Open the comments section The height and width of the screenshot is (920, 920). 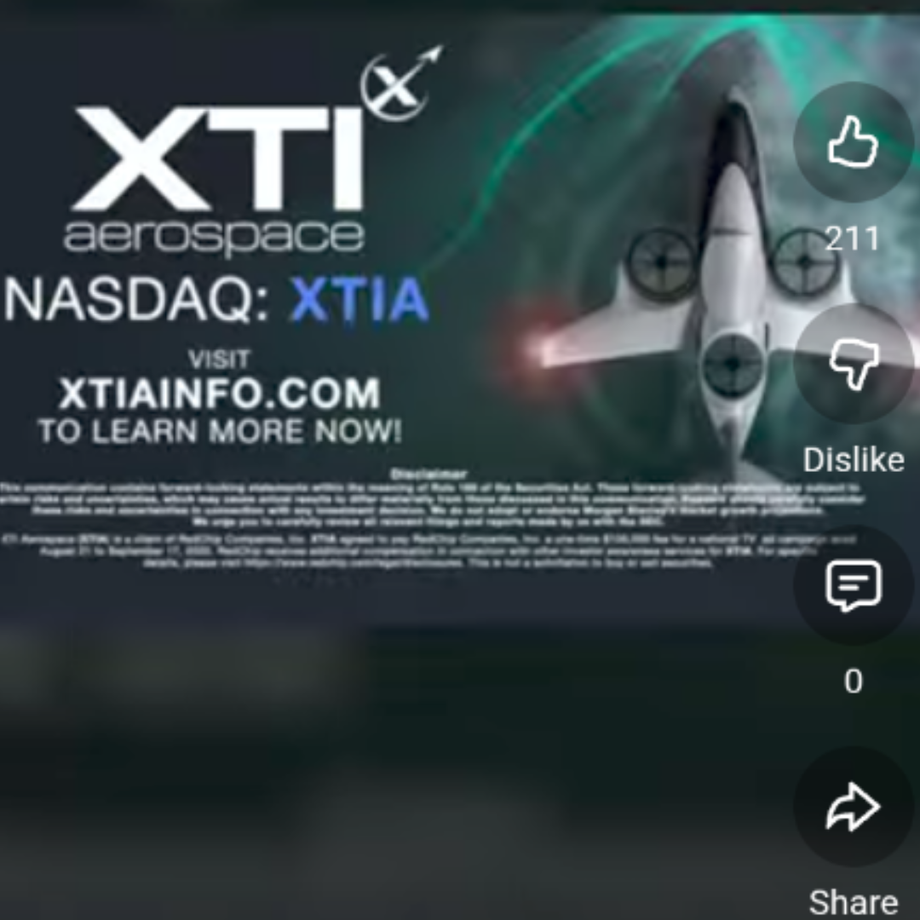point(852,587)
